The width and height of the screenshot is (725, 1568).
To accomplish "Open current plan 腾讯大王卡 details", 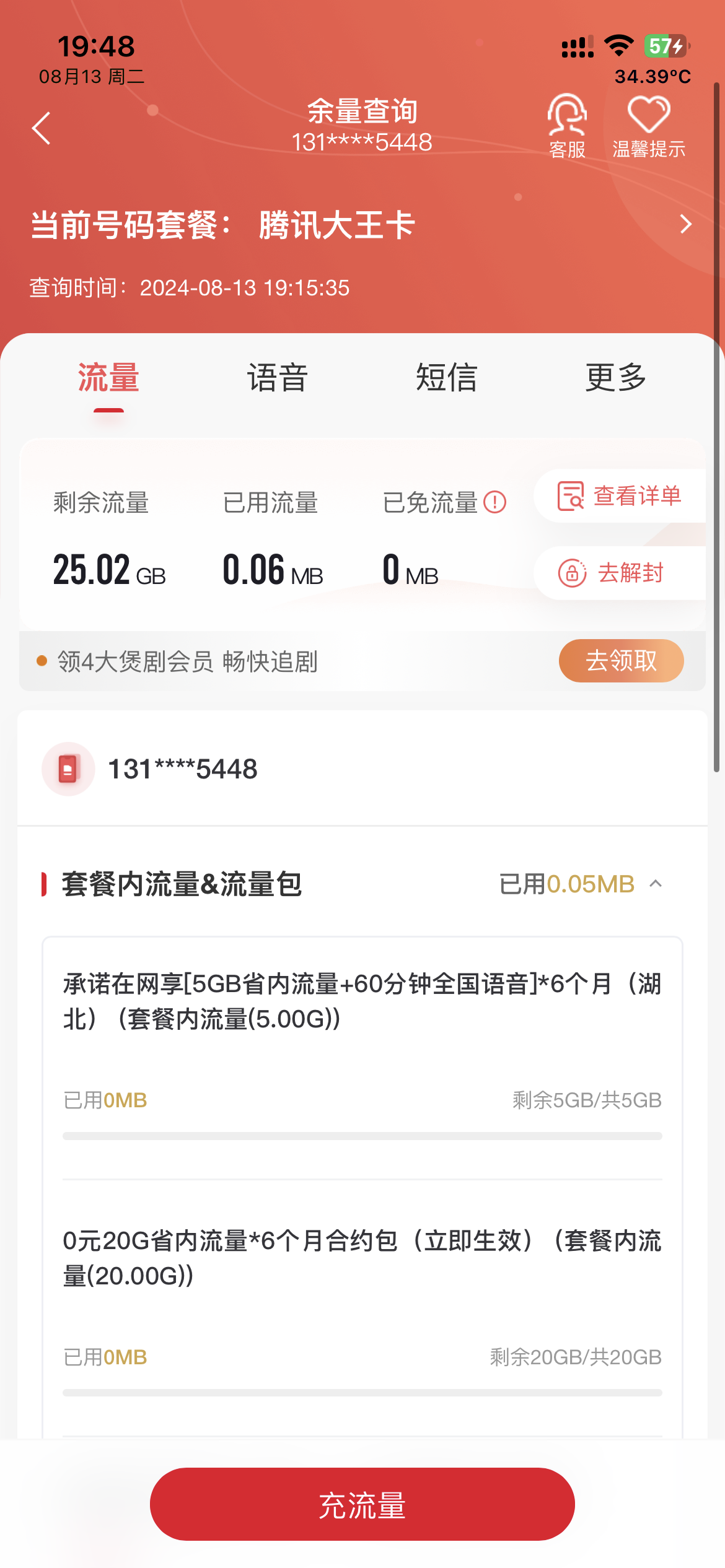I will (685, 224).
